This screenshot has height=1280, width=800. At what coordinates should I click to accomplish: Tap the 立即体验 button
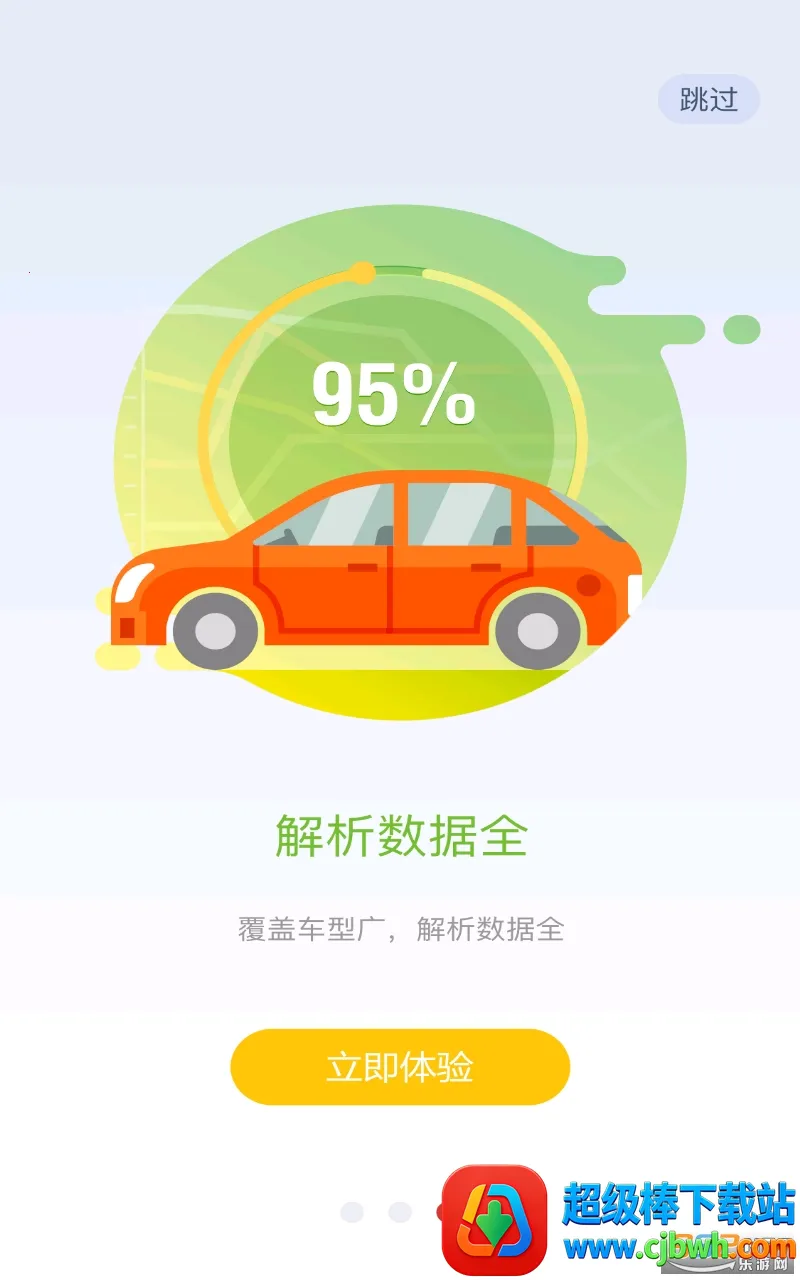click(x=400, y=1067)
